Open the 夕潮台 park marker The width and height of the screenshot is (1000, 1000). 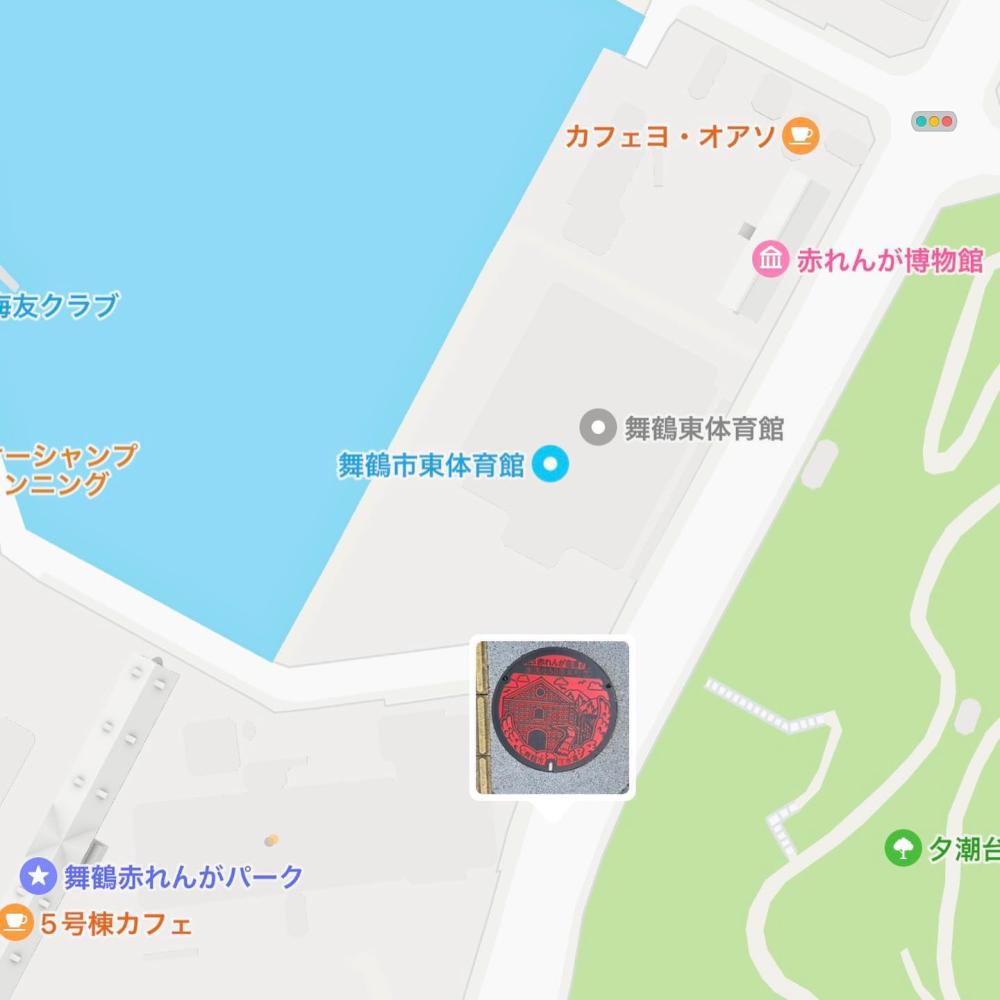(x=902, y=849)
